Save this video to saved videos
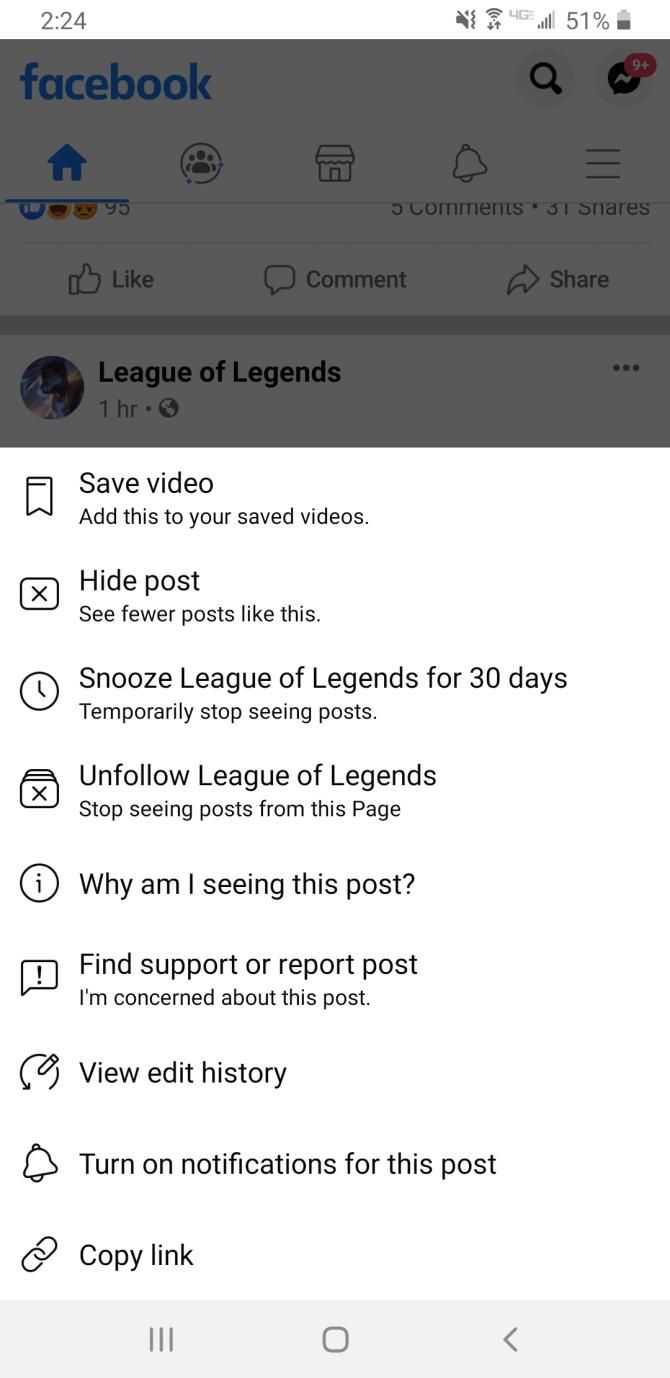Image resolution: width=670 pixels, height=1378 pixels. [x=146, y=497]
